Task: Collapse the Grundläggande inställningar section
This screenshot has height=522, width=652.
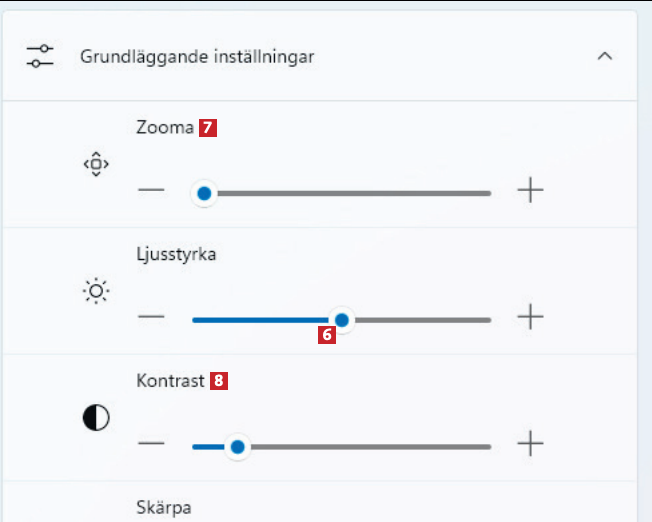Action: tap(604, 57)
